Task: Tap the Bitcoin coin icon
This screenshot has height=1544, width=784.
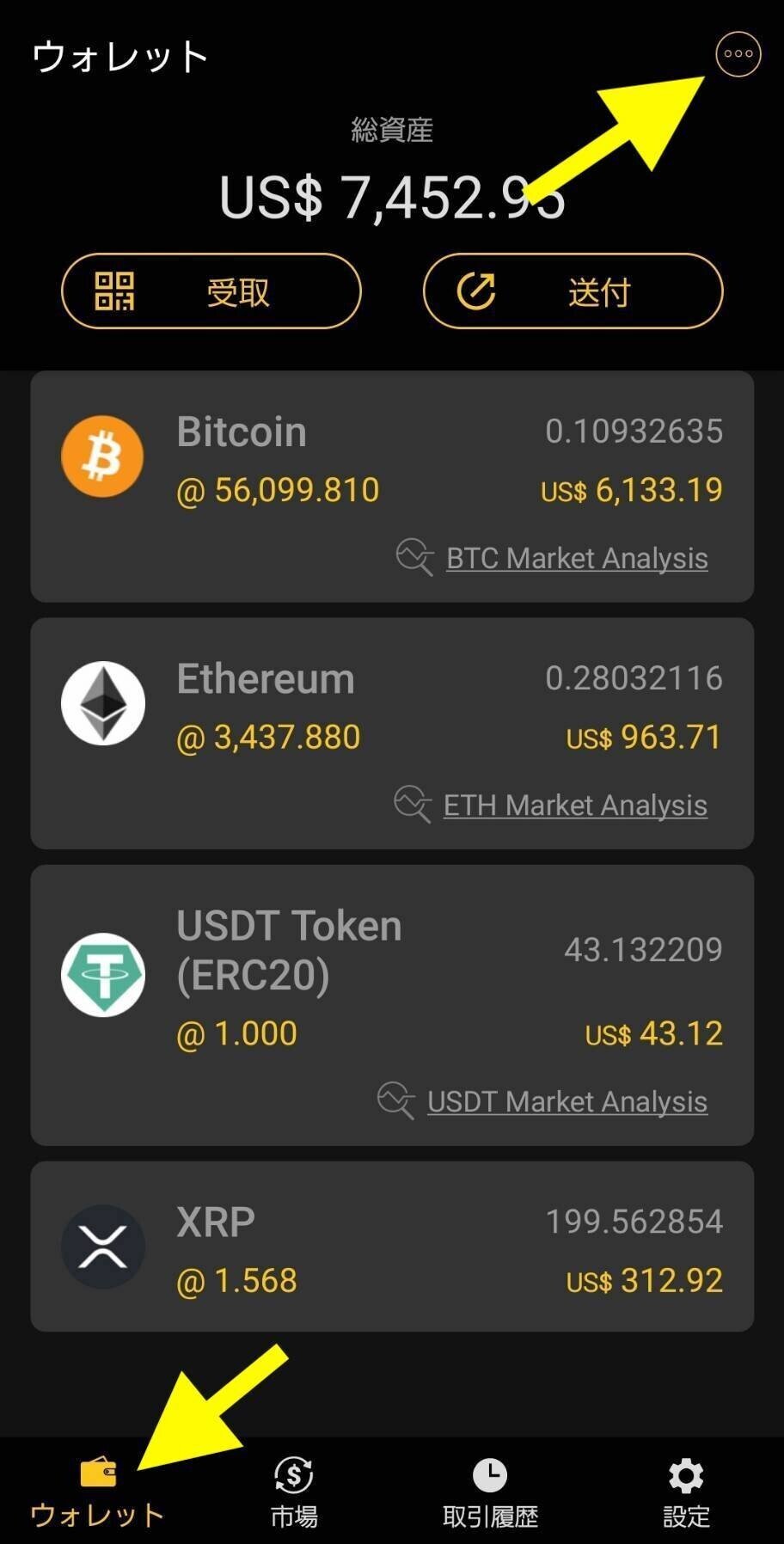Action: click(x=102, y=456)
